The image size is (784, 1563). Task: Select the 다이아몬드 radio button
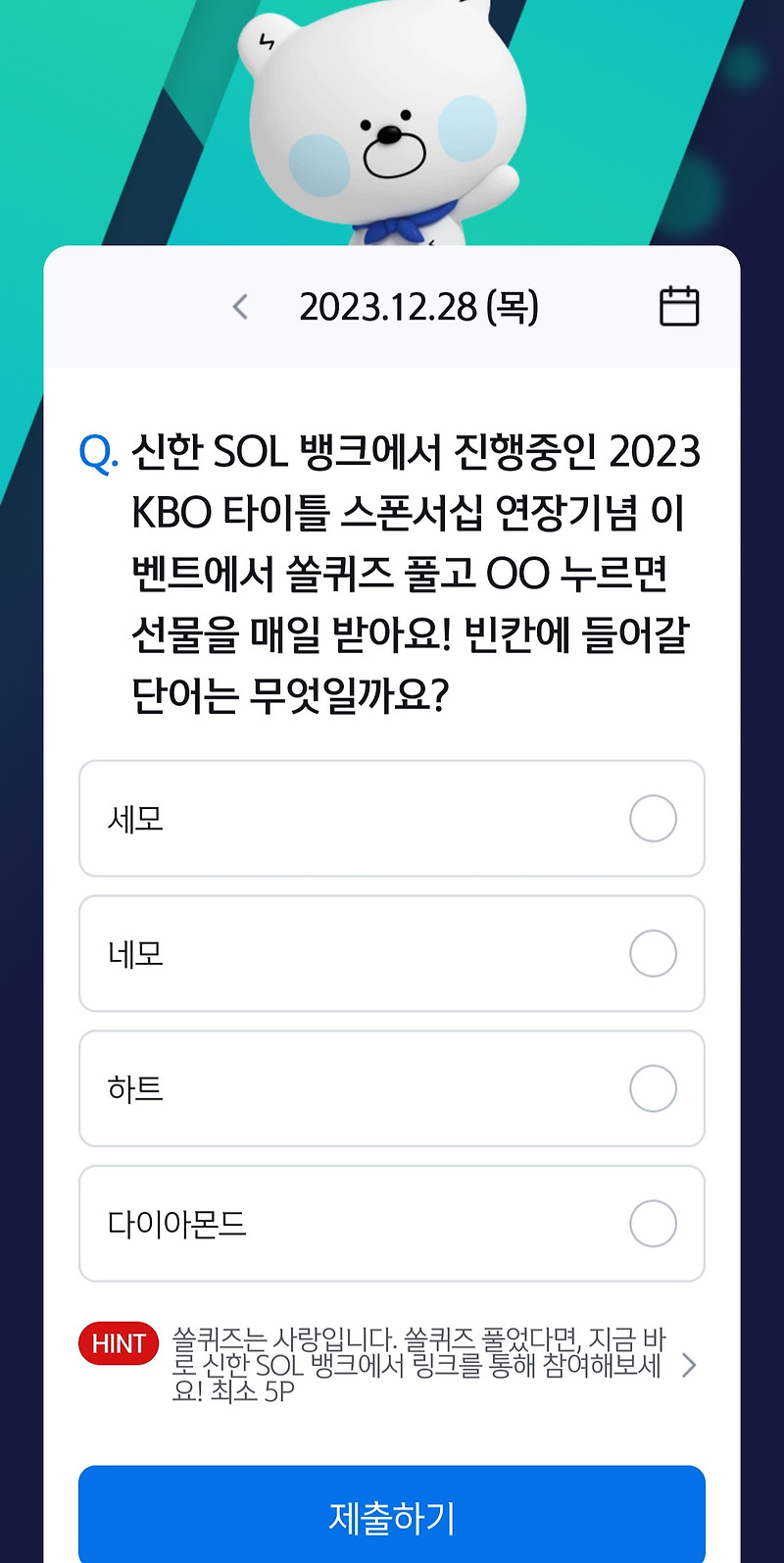point(653,1224)
